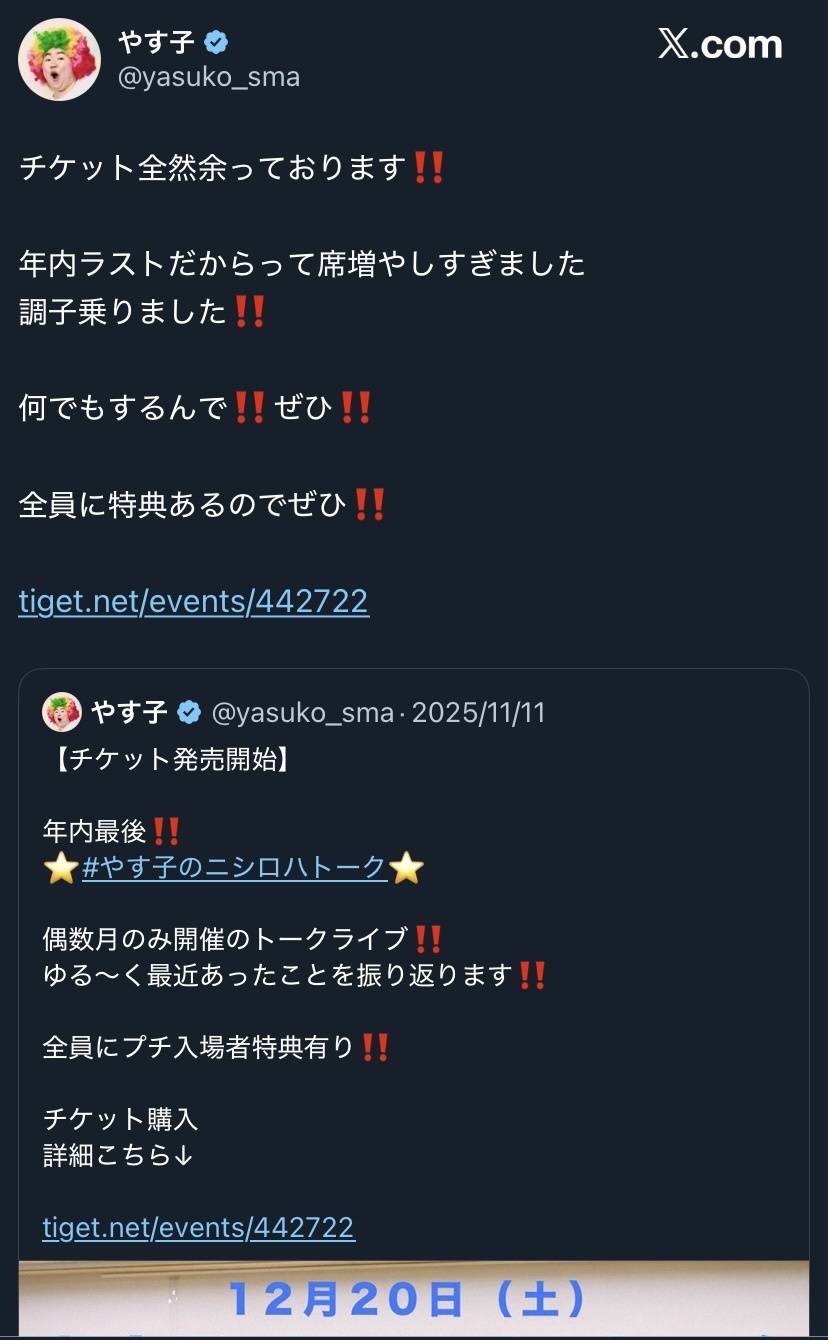This screenshot has width=828, height=1340.
Task: Open hashtag #やす子のニシロハトーク
Action: (x=234, y=867)
